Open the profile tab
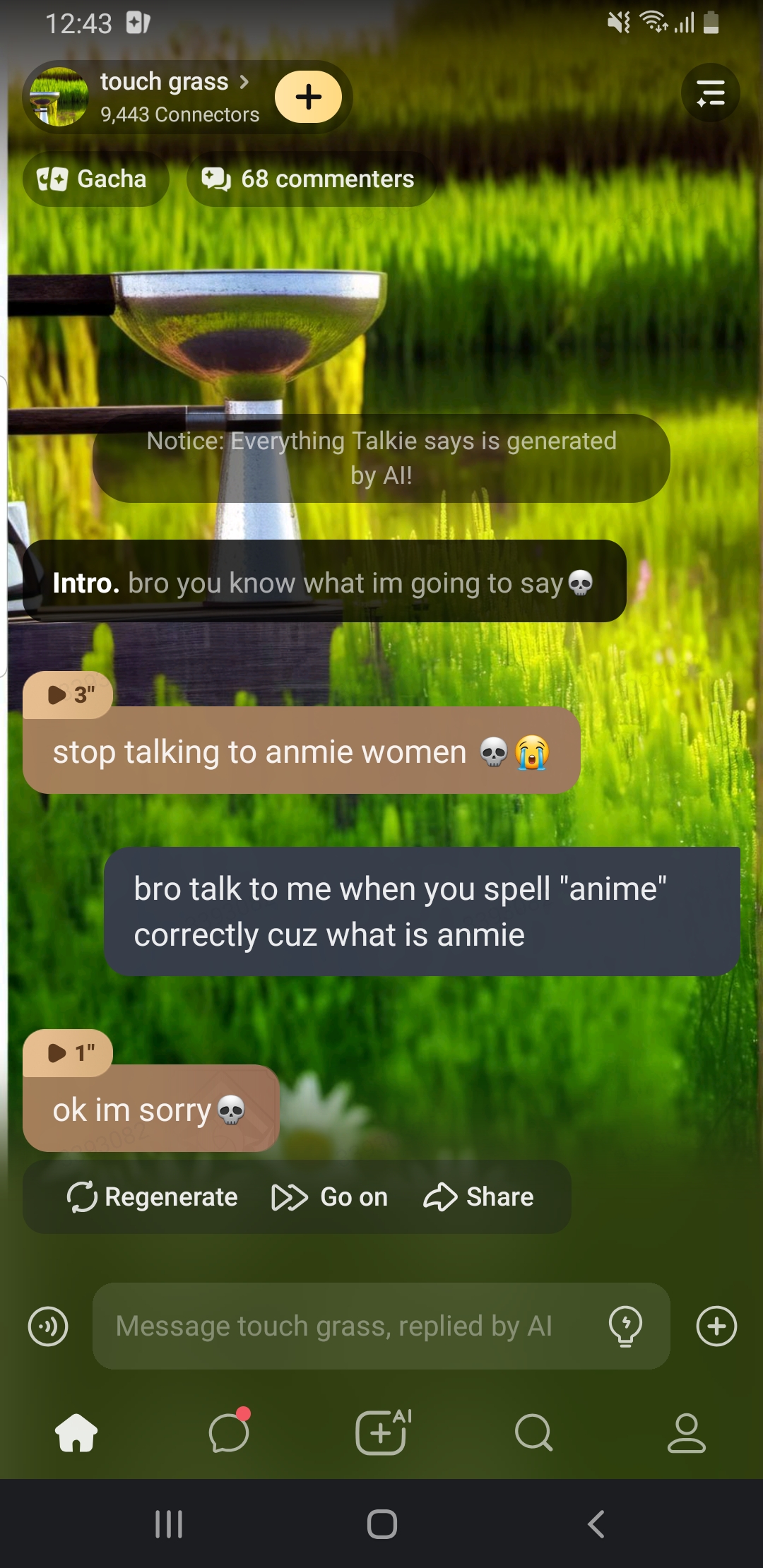The width and height of the screenshot is (763, 1568). 686,1432
